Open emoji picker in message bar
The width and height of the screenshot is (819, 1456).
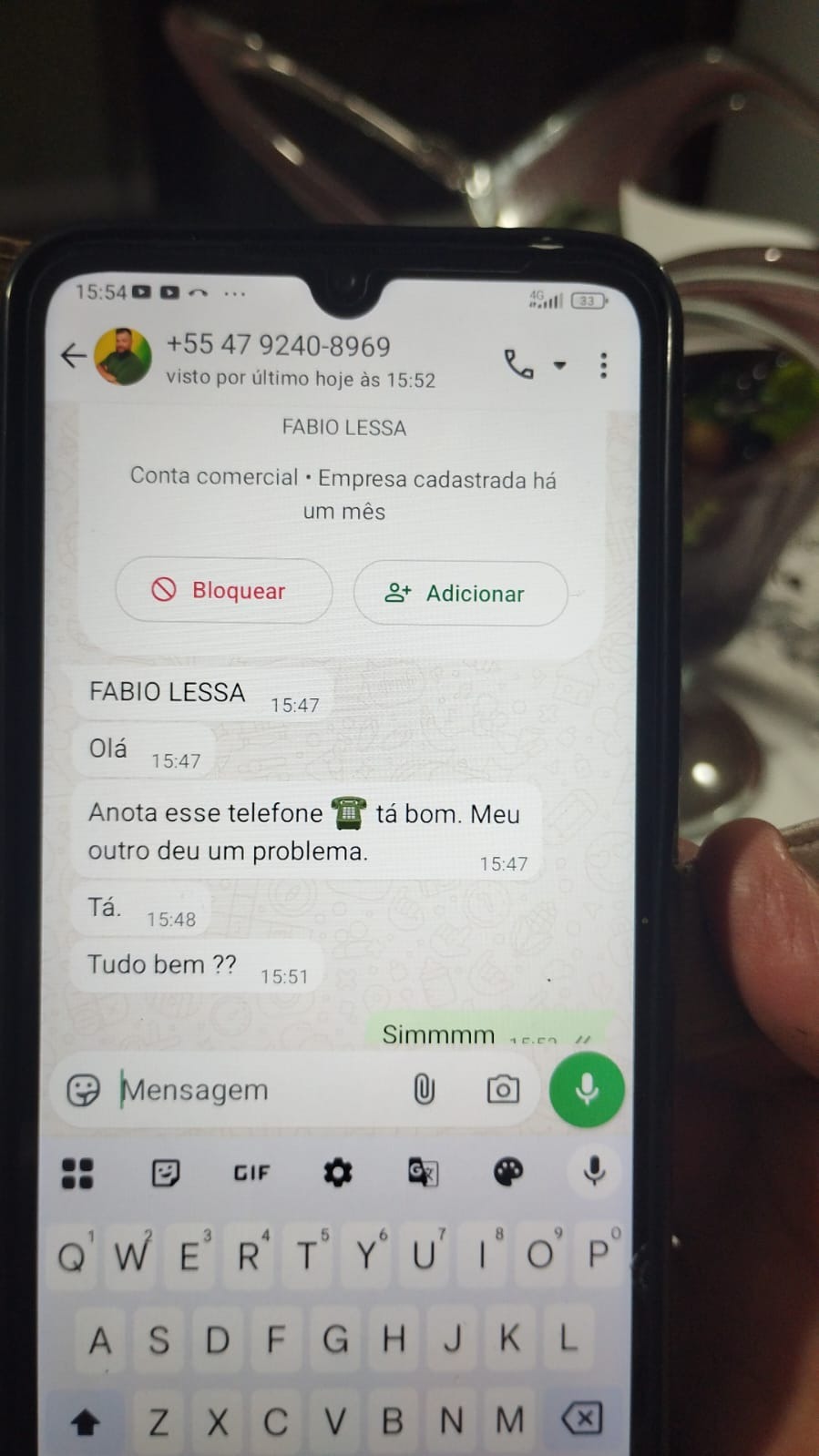[83, 1090]
